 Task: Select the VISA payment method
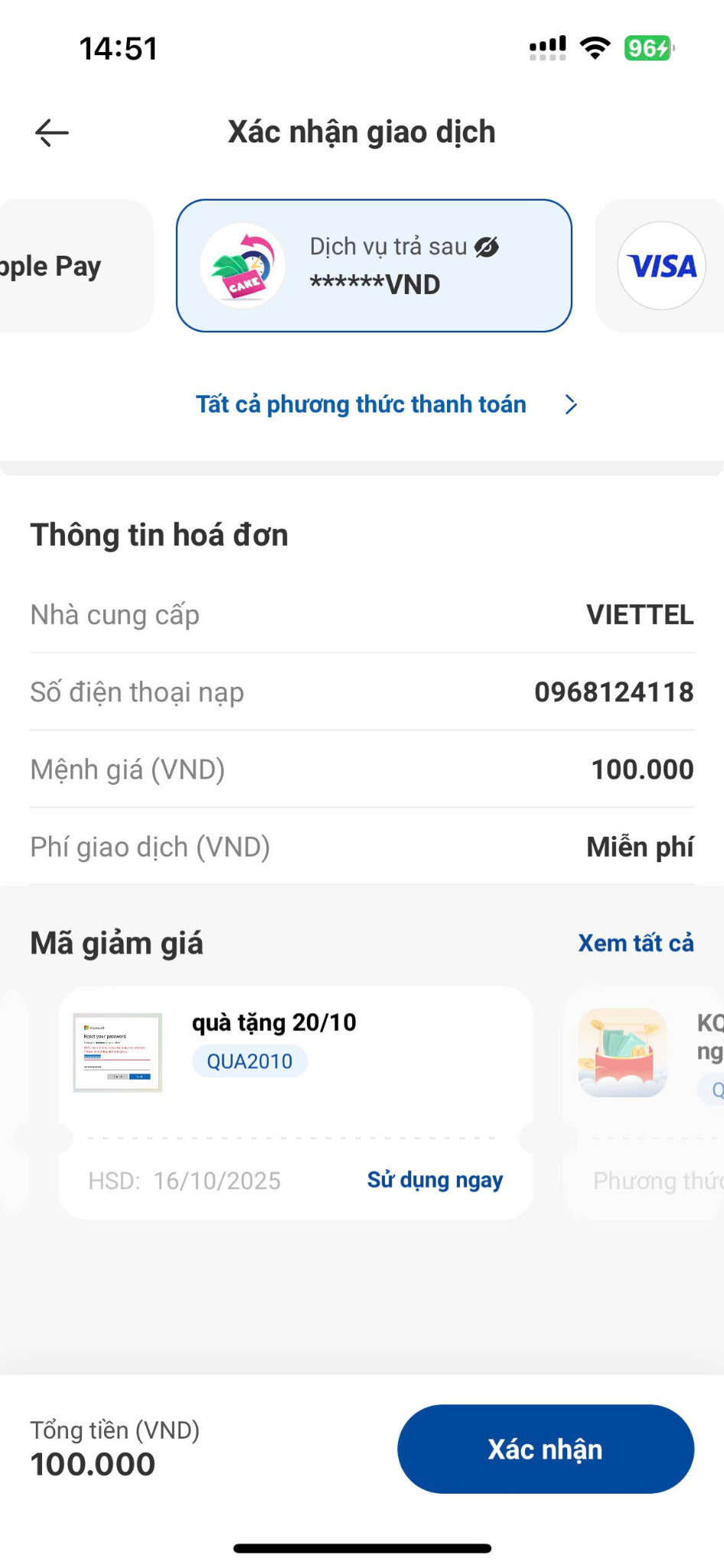[660, 266]
